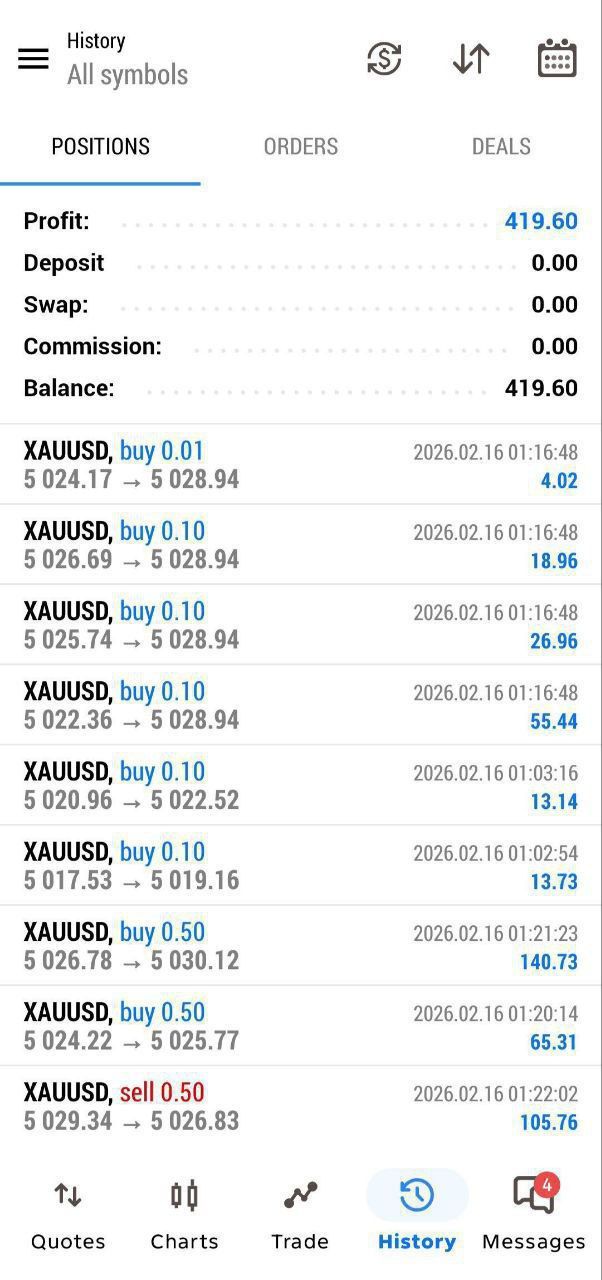Expand the buy 0.01 XAUUSD position
Image resolution: width=602 pixels, height=1280 pixels.
300,465
